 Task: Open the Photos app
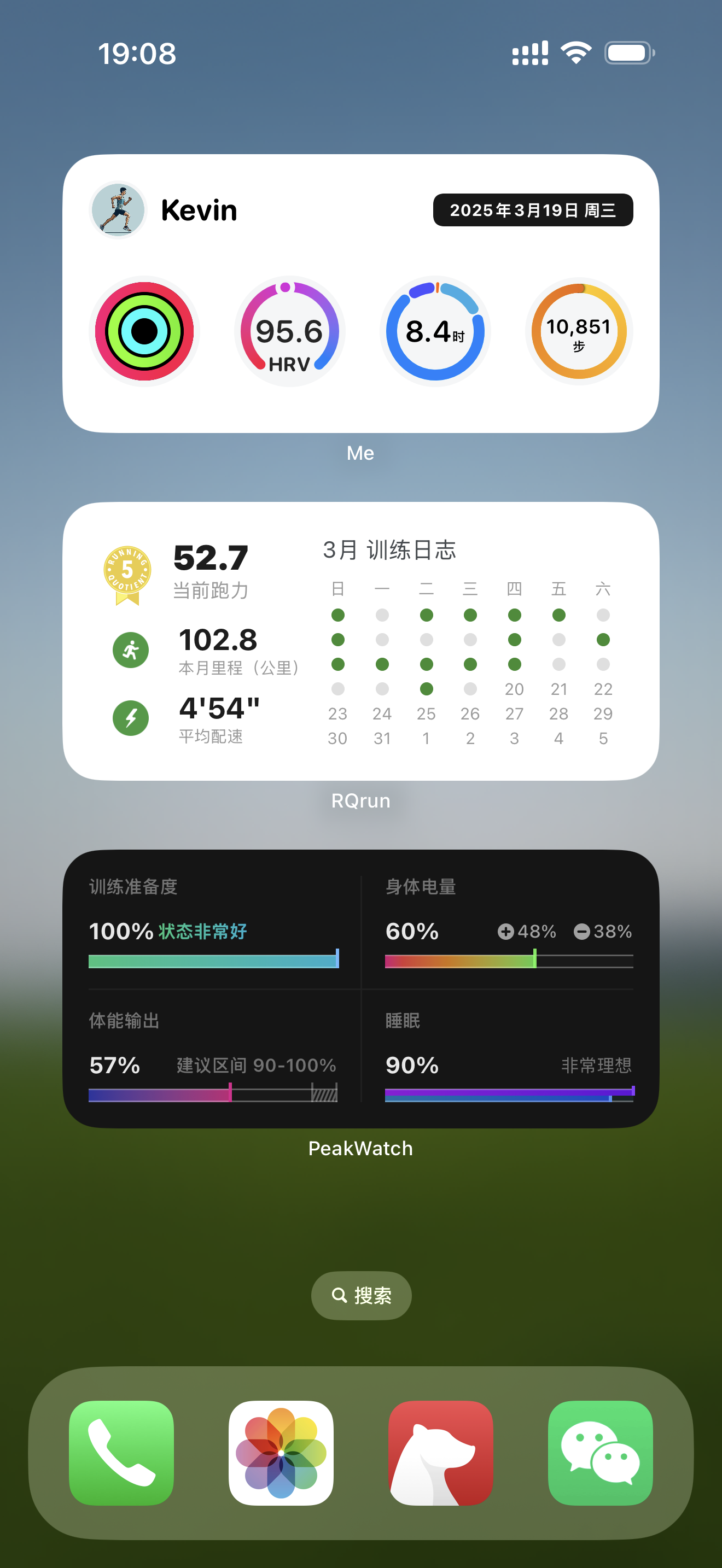pos(281,1453)
